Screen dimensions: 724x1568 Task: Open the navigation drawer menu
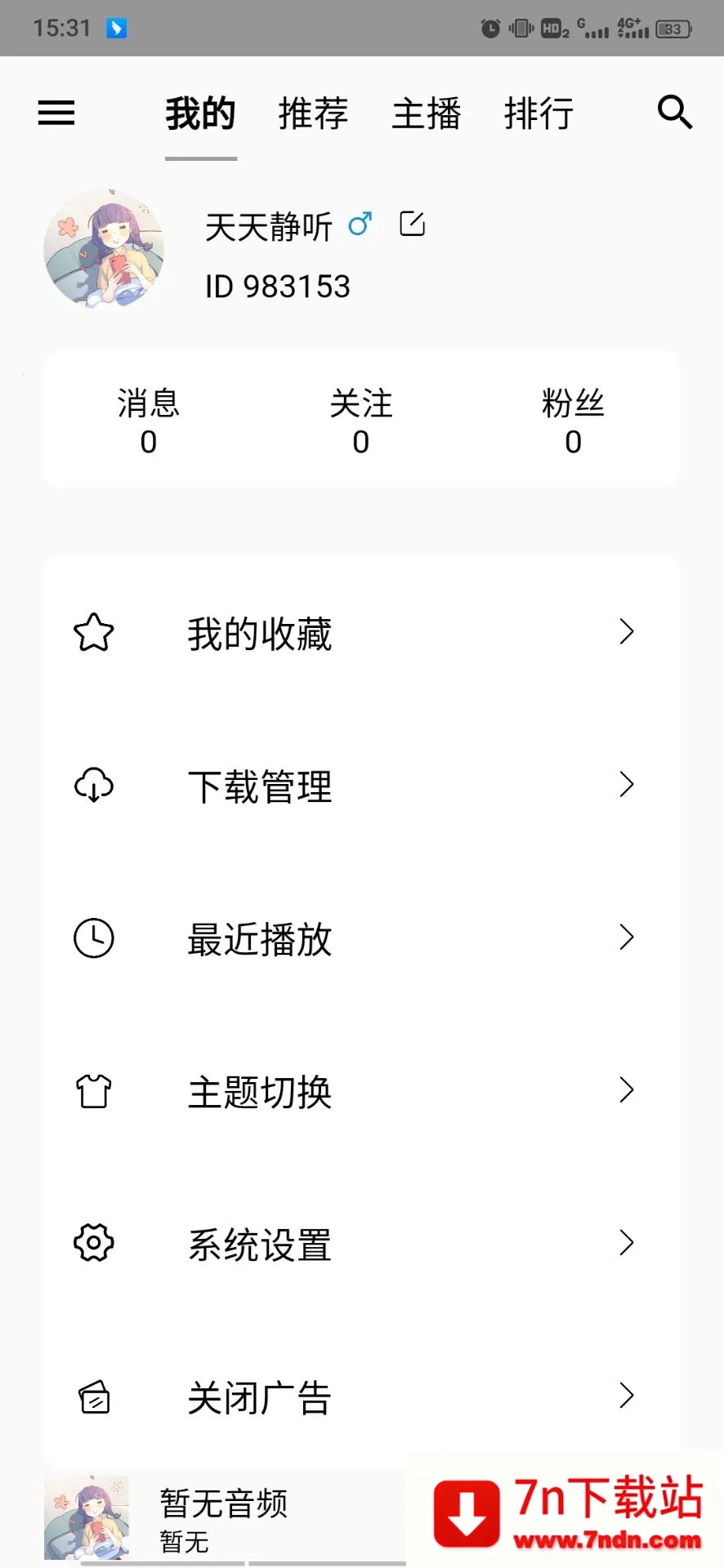pyautogui.click(x=56, y=114)
